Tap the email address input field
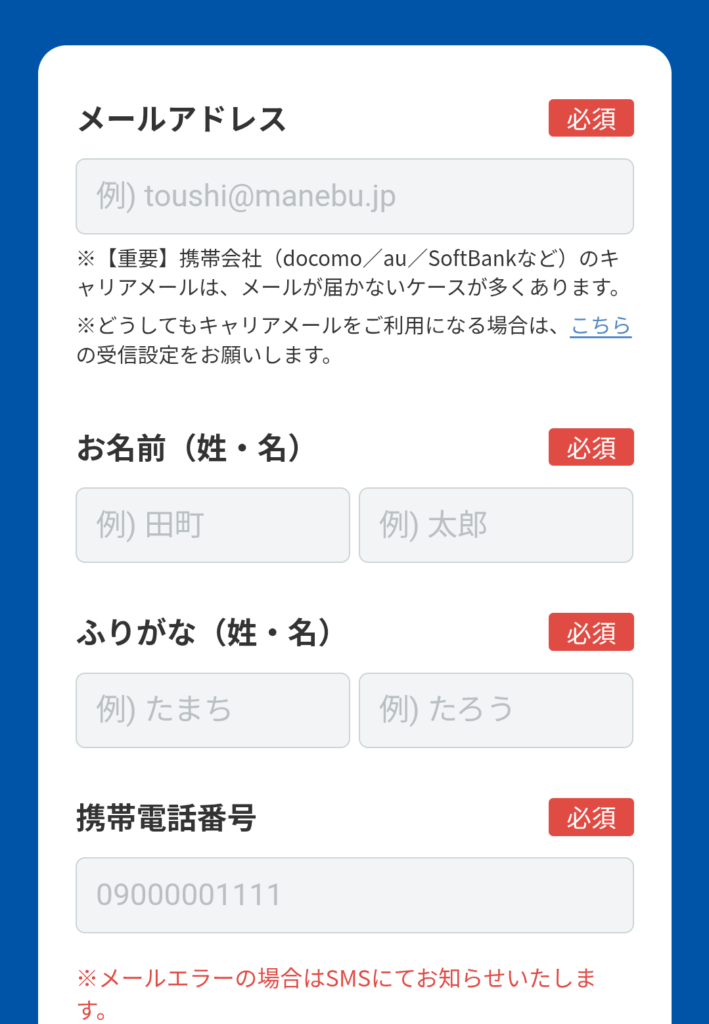 [354, 196]
